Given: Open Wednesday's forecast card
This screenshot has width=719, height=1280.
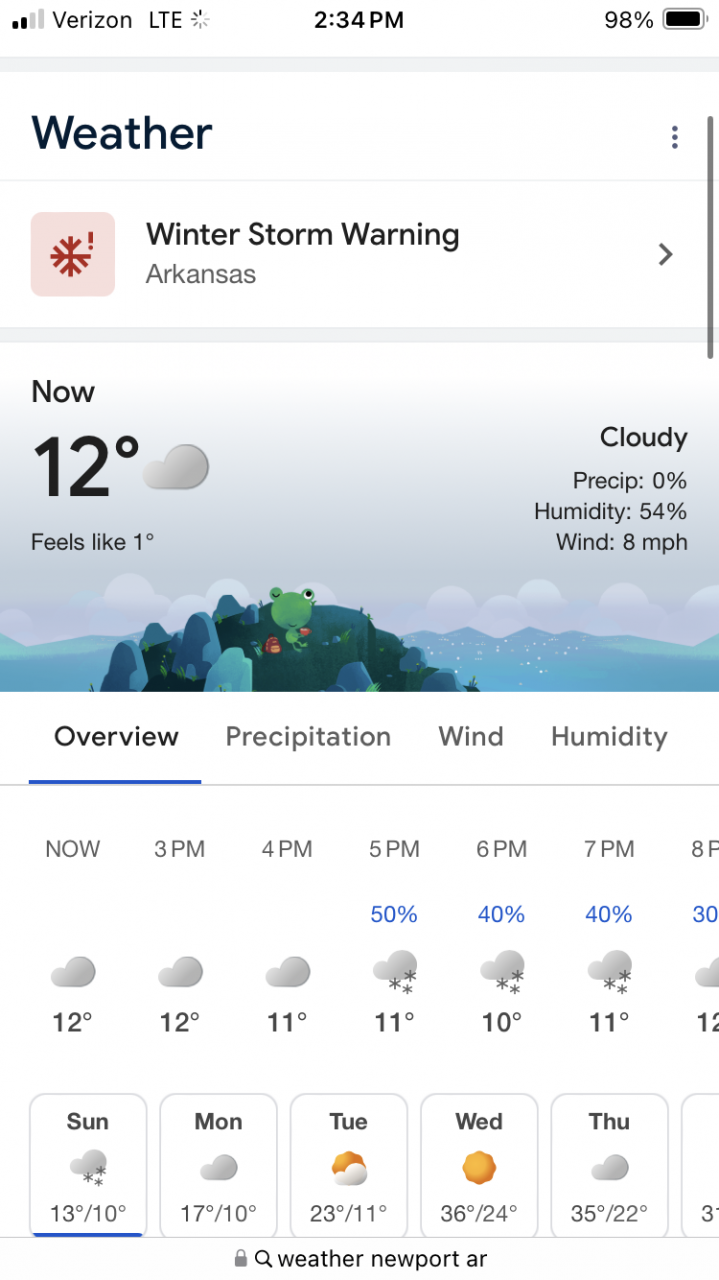Looking at the screenshot, I should (479, 1166).
